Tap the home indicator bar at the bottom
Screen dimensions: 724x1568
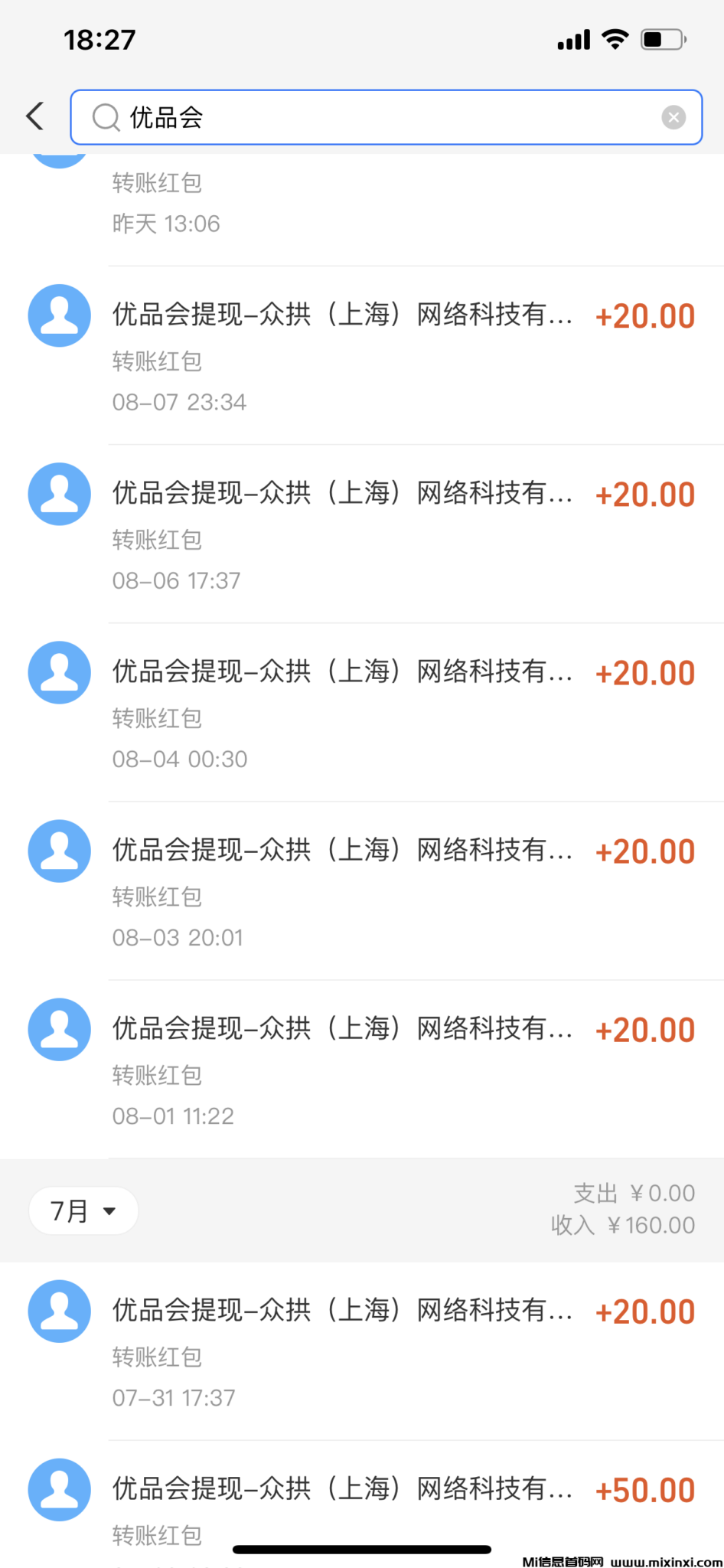[x=362, y=1549]
